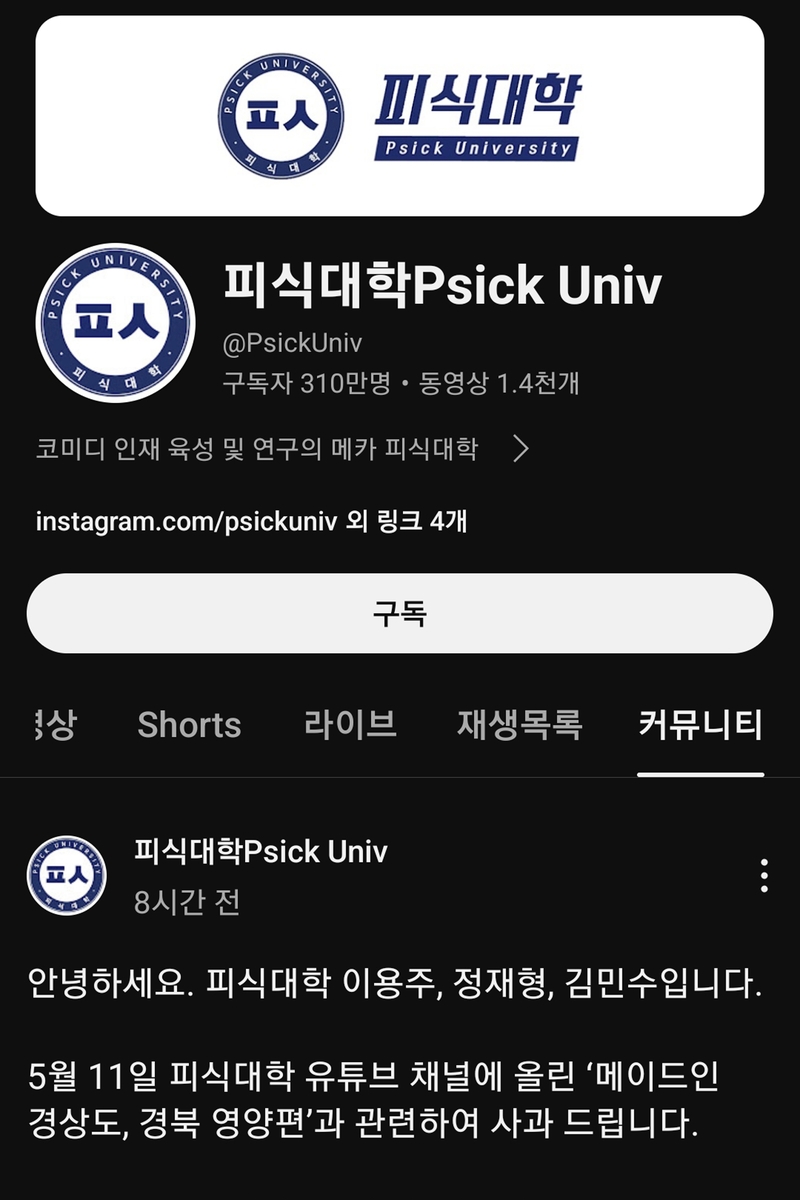Tap the 커뮤니티 tab
The image size is (800, 1200).
click(x=700, y=724)
